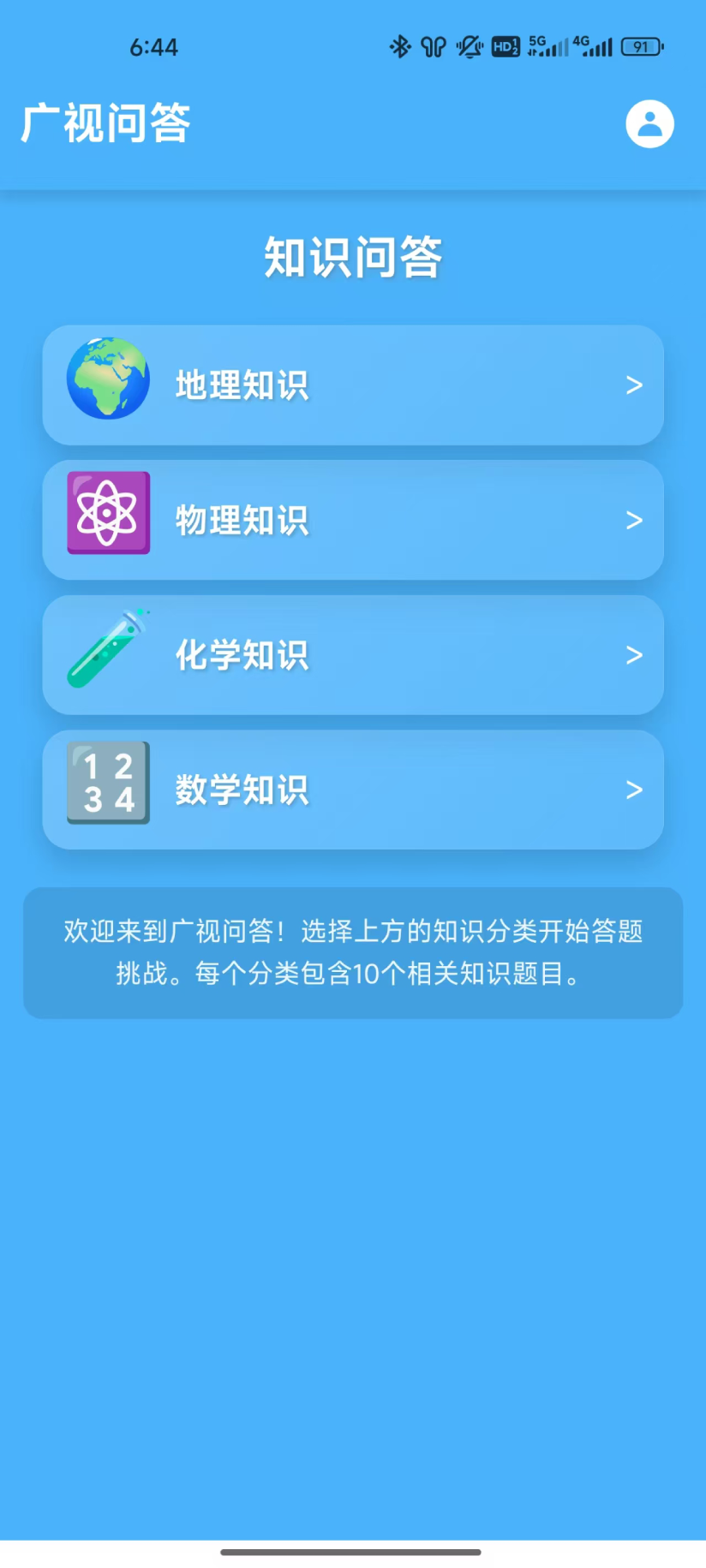Expand the 数学知识 category chevron
This screenshot has width=706, height=1568.
pyautogui.click(x=634, y=790)
